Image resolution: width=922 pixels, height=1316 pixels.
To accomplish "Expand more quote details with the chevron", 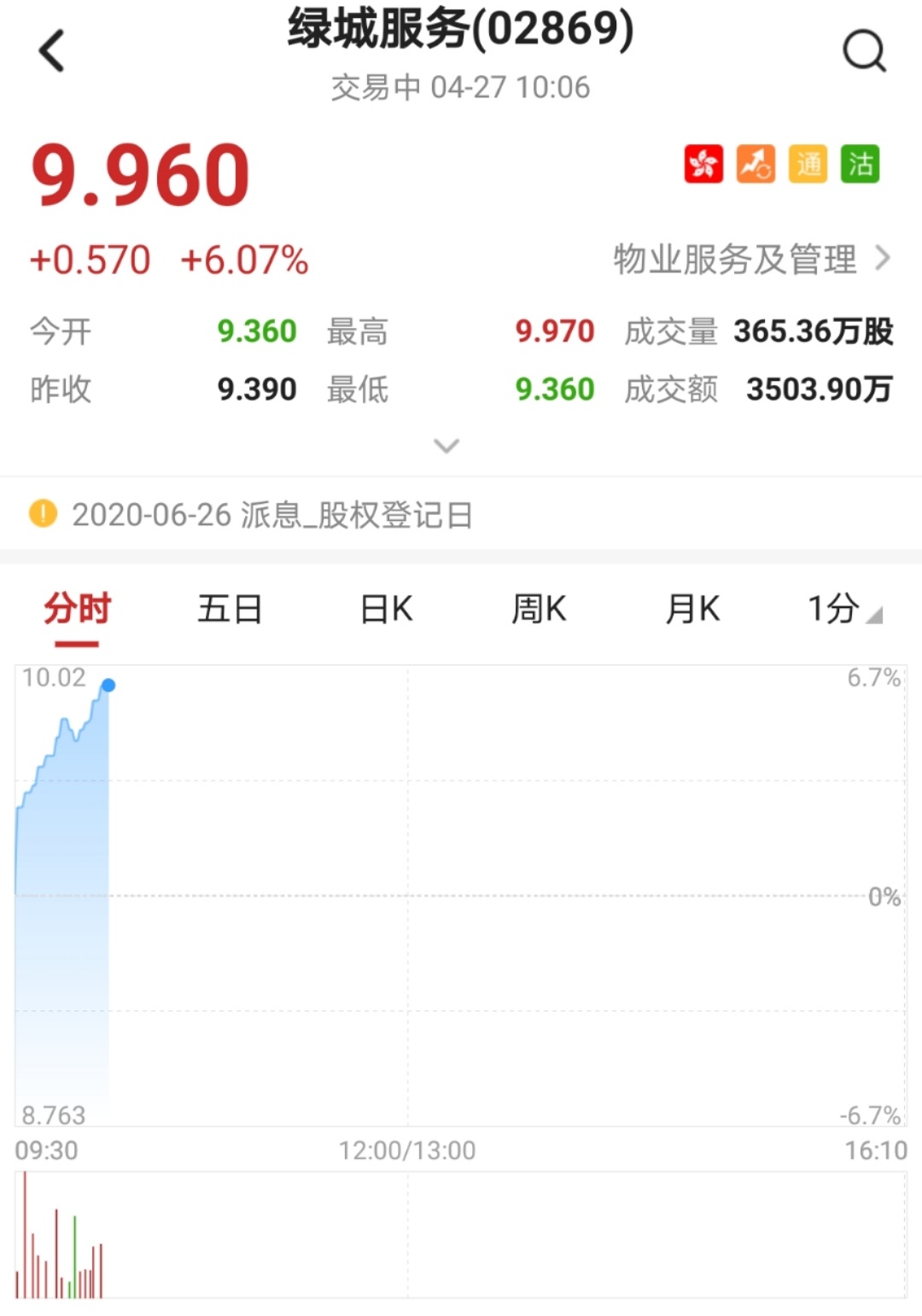I will click(446, 445).
